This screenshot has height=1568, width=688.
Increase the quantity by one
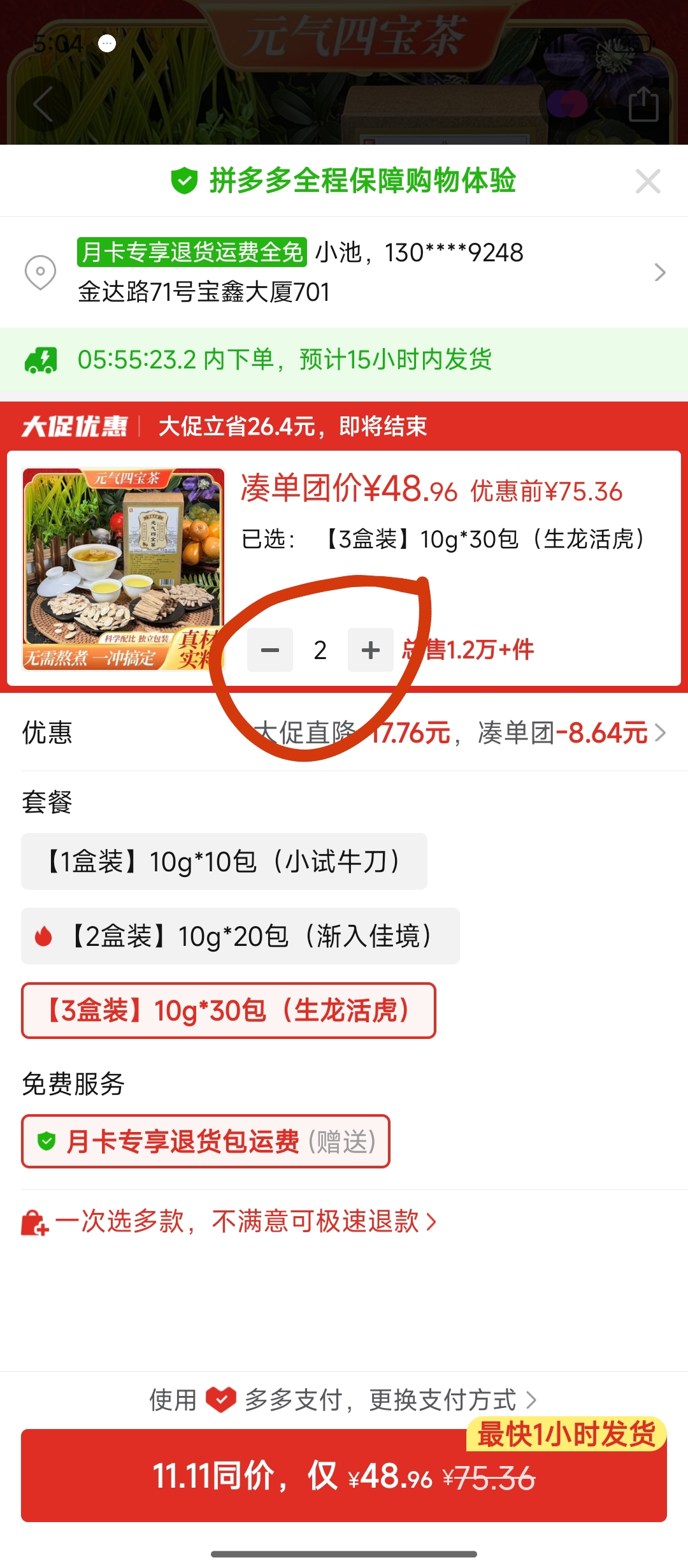point(370,650)
